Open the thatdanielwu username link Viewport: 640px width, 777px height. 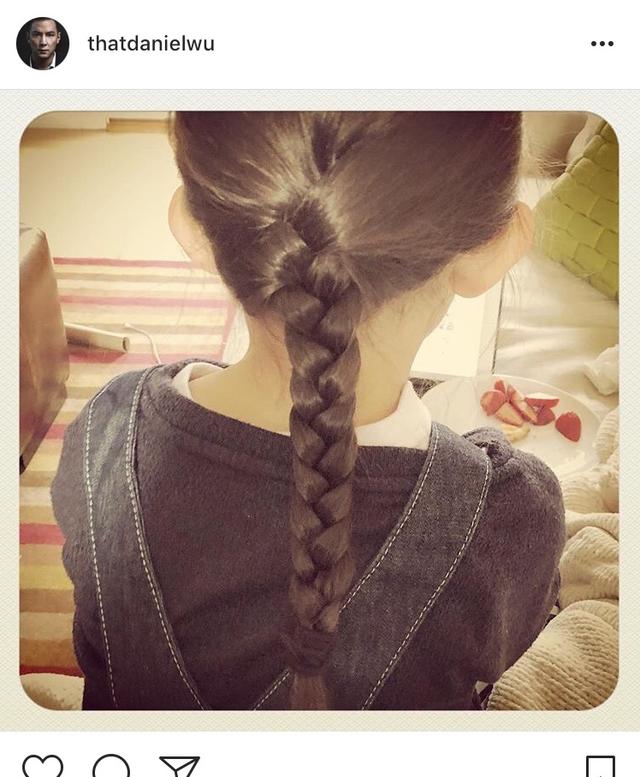(151, 44)
